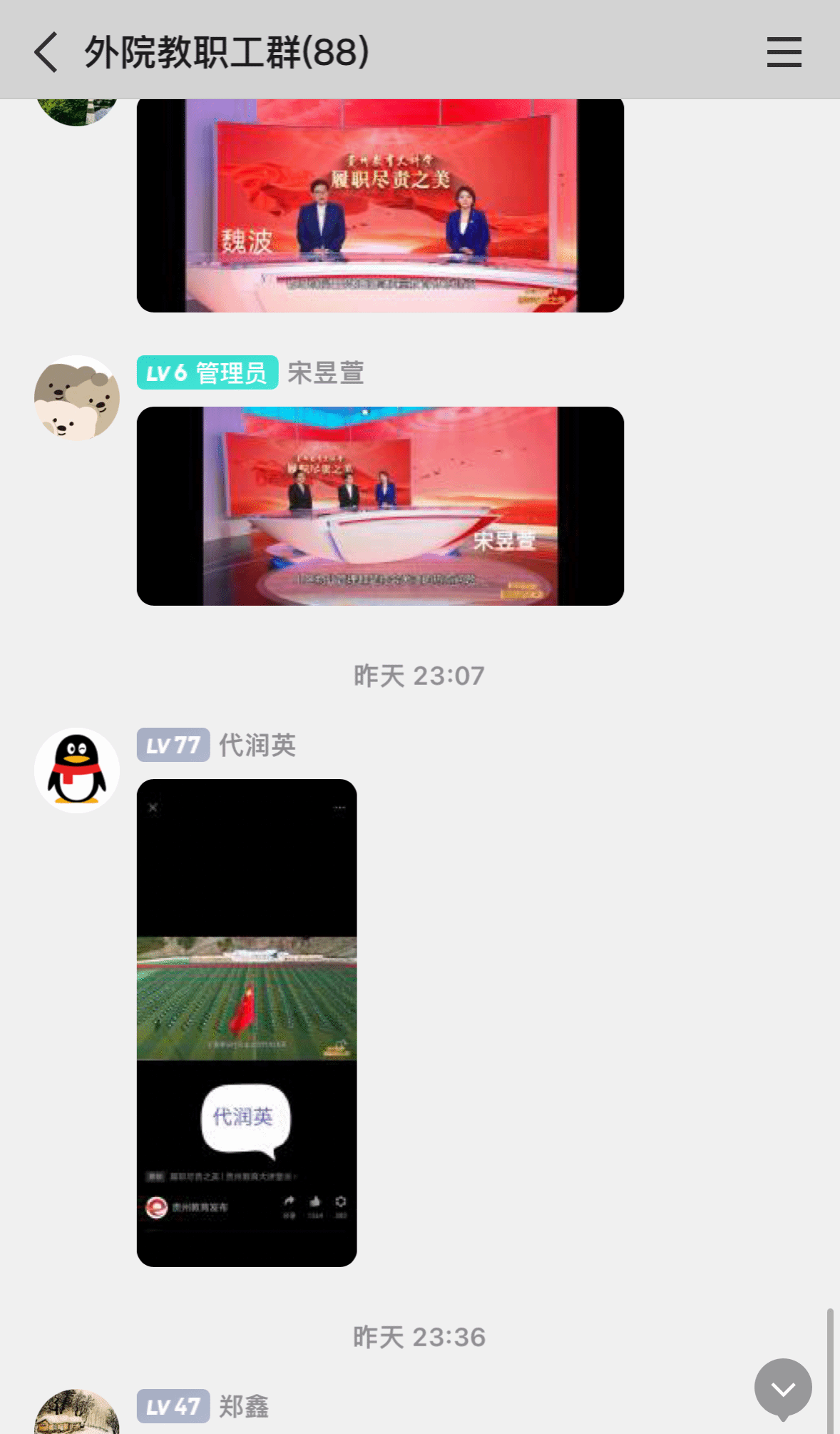The image size is (840, 1434).
Task: Open the image sent by 宋昱萱
Action: tap(380, 506)
